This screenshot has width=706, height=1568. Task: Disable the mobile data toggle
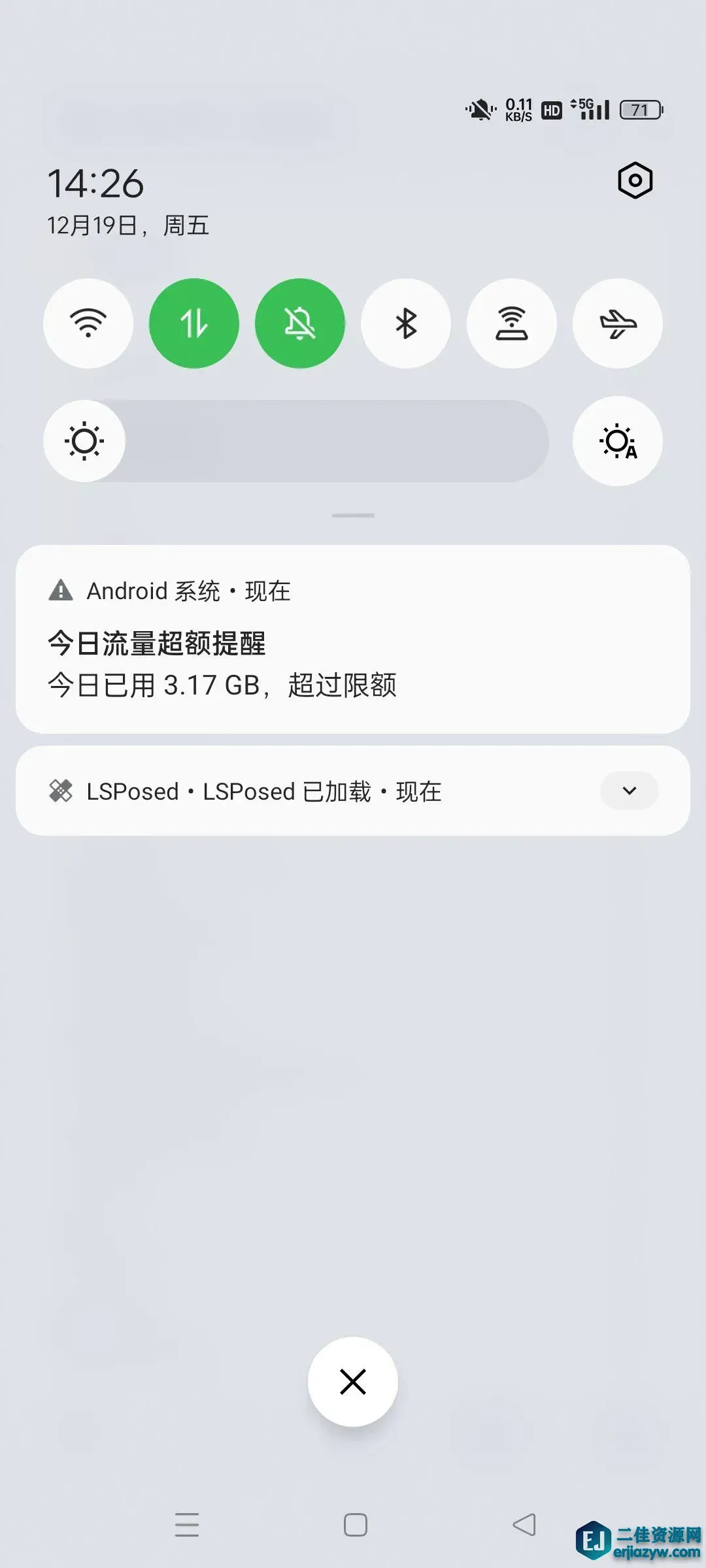(x=193, y=322)
